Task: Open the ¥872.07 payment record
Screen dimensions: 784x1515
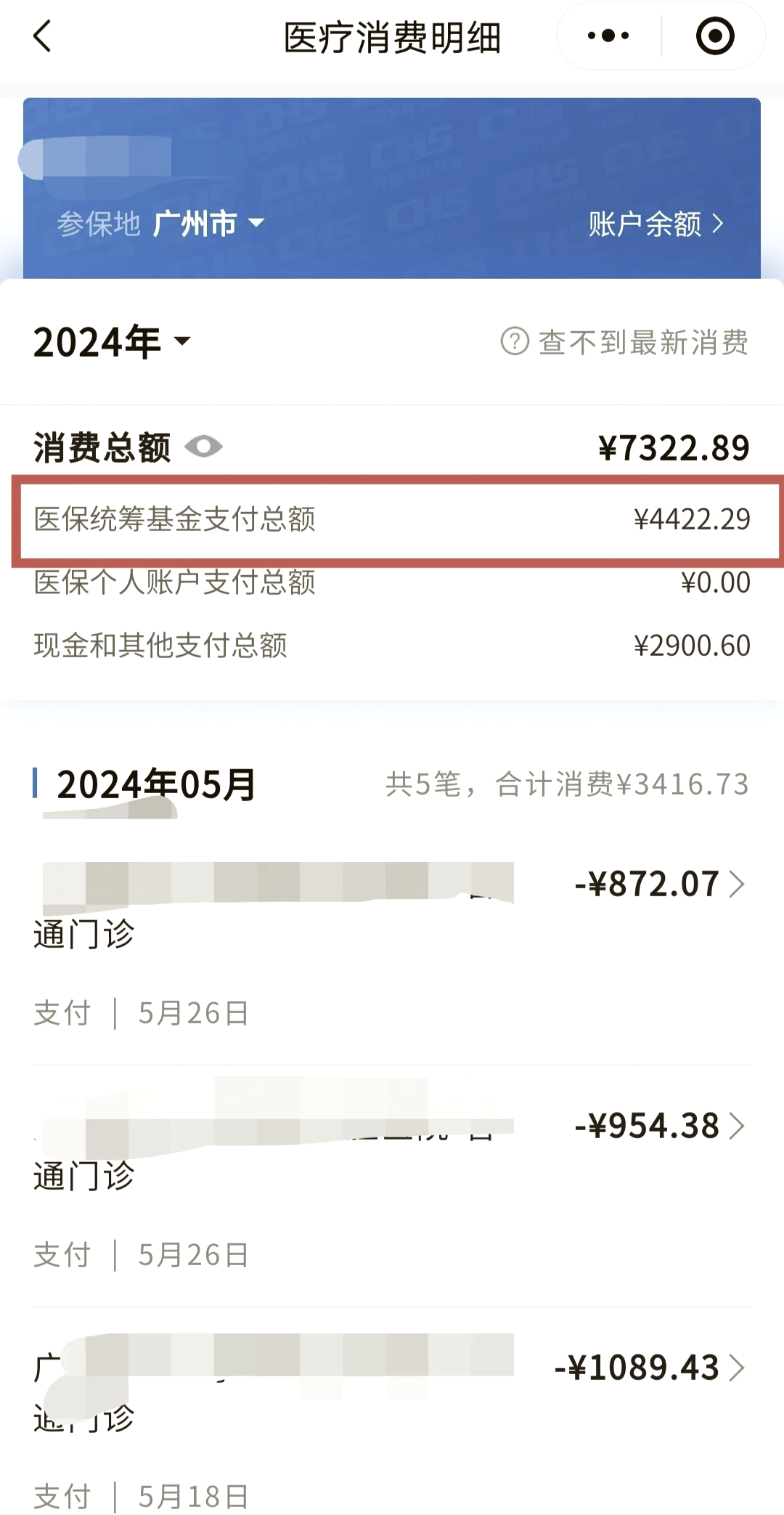Action: (659, 884)
